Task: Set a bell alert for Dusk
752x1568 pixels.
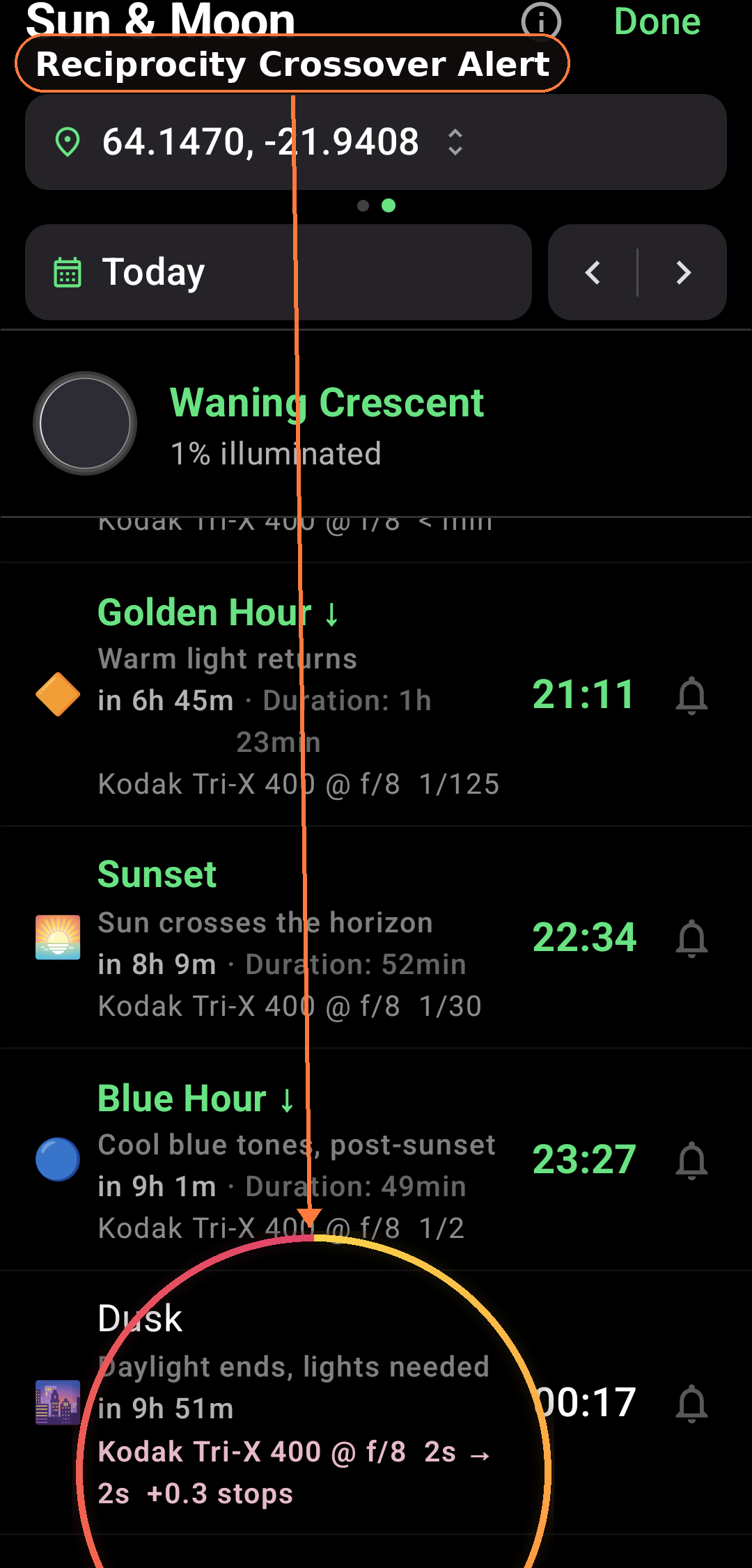Action: [691, 1404]
